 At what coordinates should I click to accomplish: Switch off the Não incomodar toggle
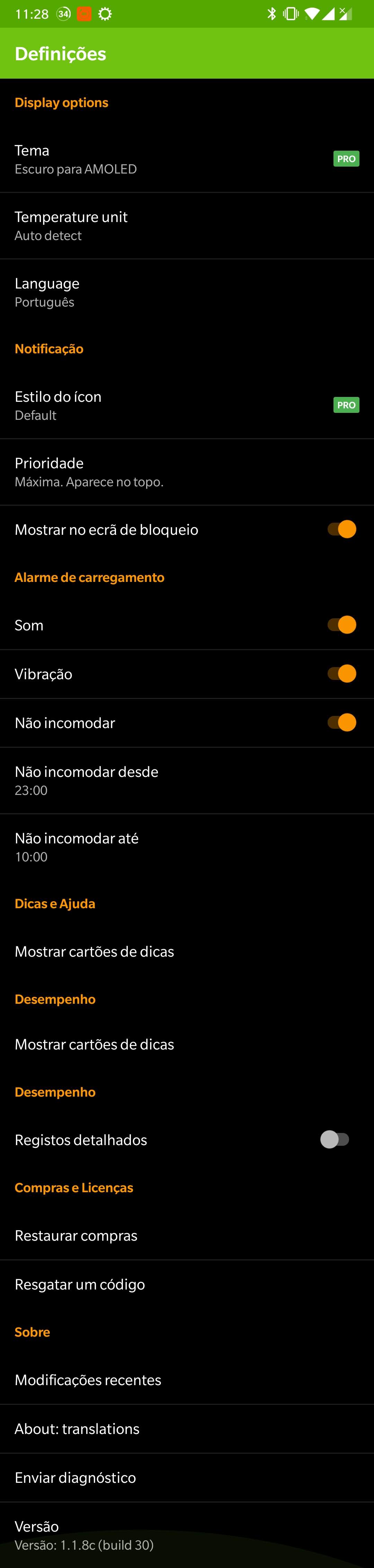pyautogui.click(x=341, y=722)
